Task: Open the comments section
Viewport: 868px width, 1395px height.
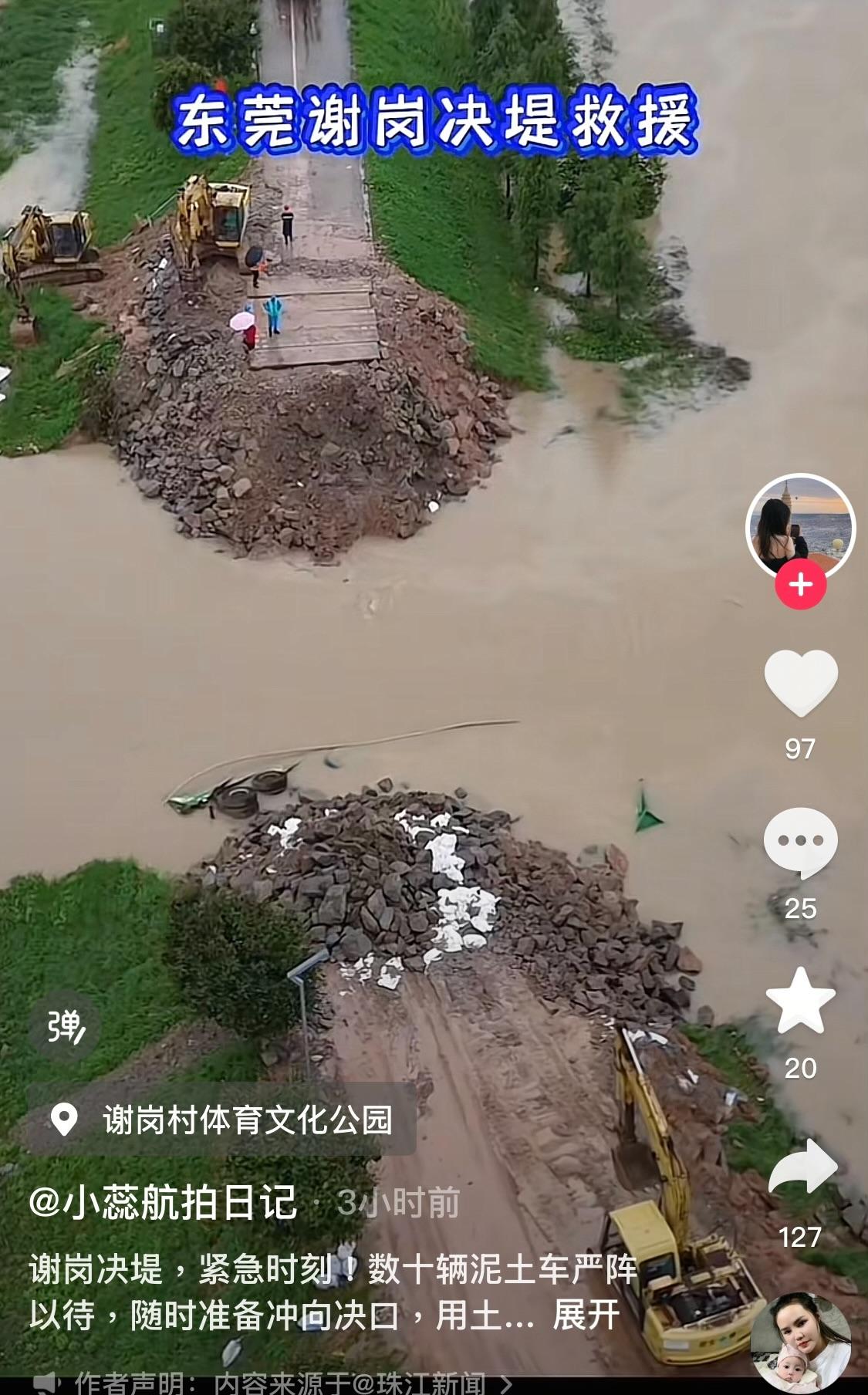Action: tap(801, 843)
